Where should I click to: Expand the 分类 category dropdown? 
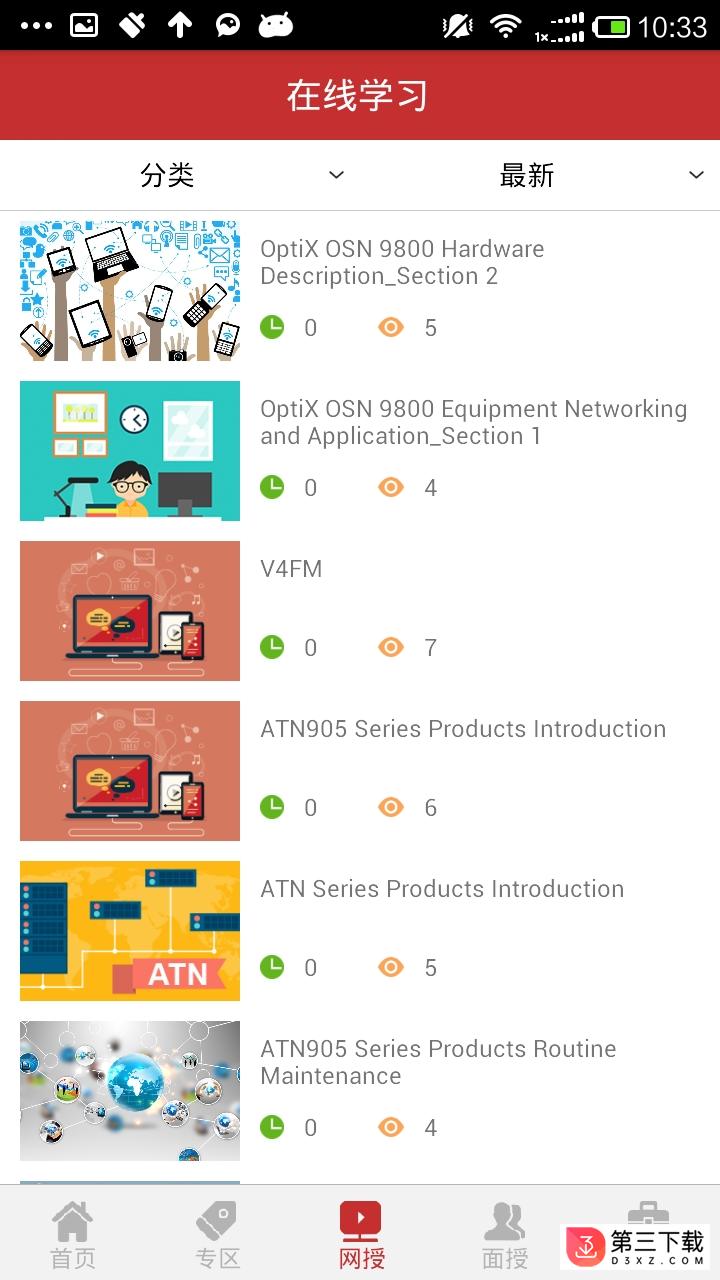coord(180,176)
